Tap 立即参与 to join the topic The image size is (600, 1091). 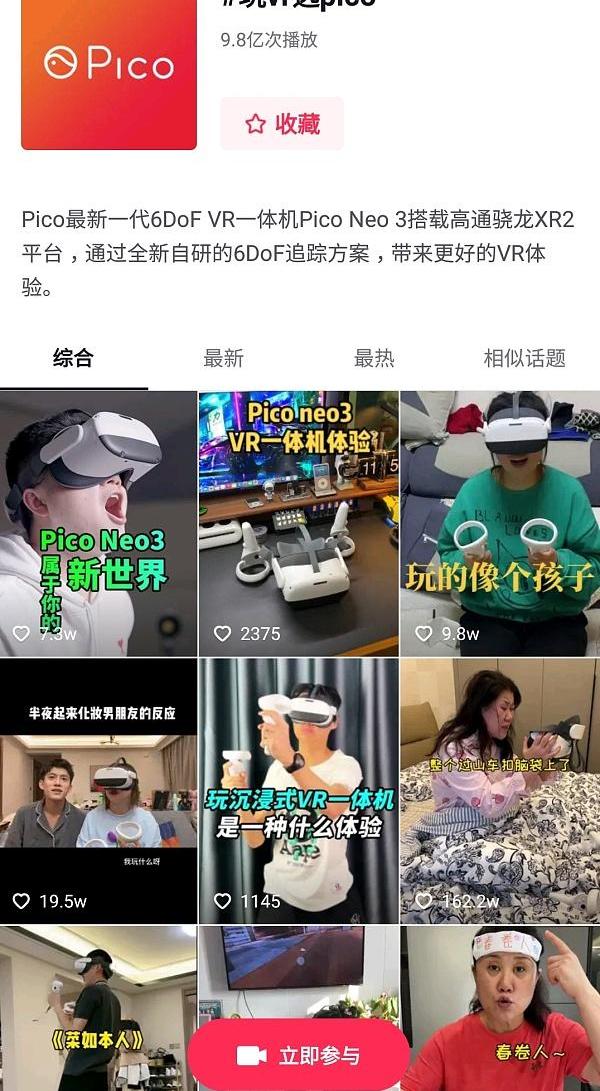click(x=298, y=1056)
